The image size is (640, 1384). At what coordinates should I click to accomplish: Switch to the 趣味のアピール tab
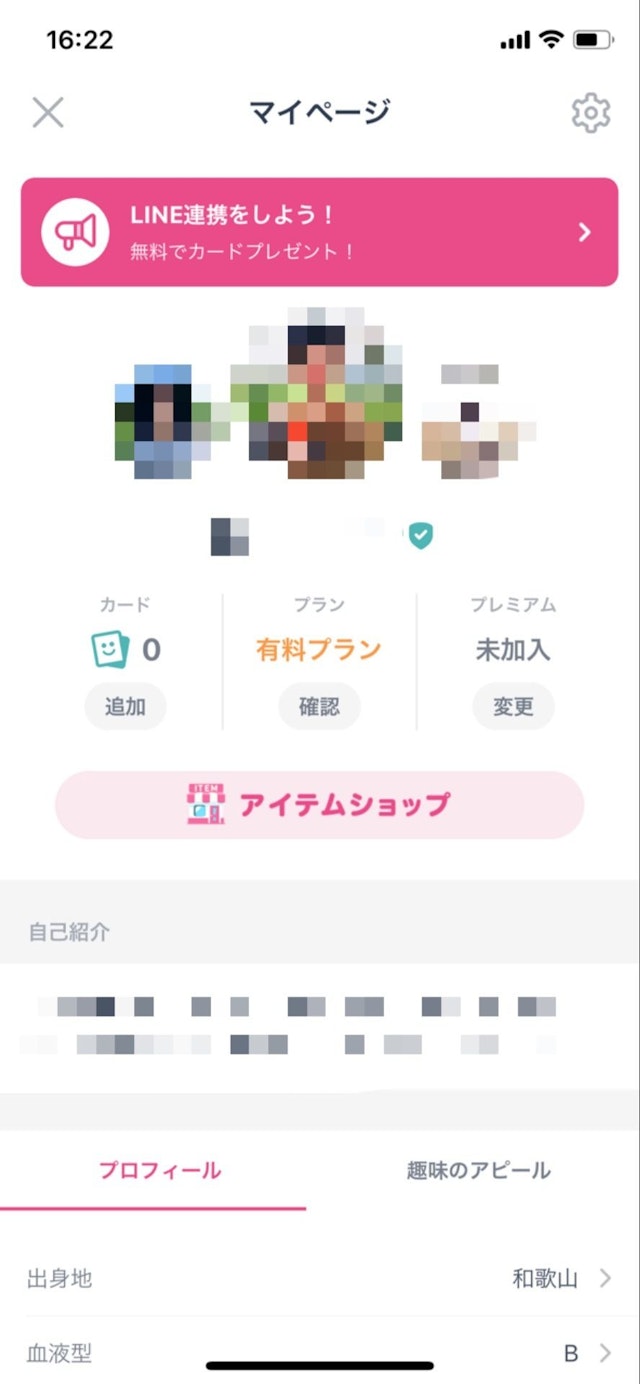478,1170
